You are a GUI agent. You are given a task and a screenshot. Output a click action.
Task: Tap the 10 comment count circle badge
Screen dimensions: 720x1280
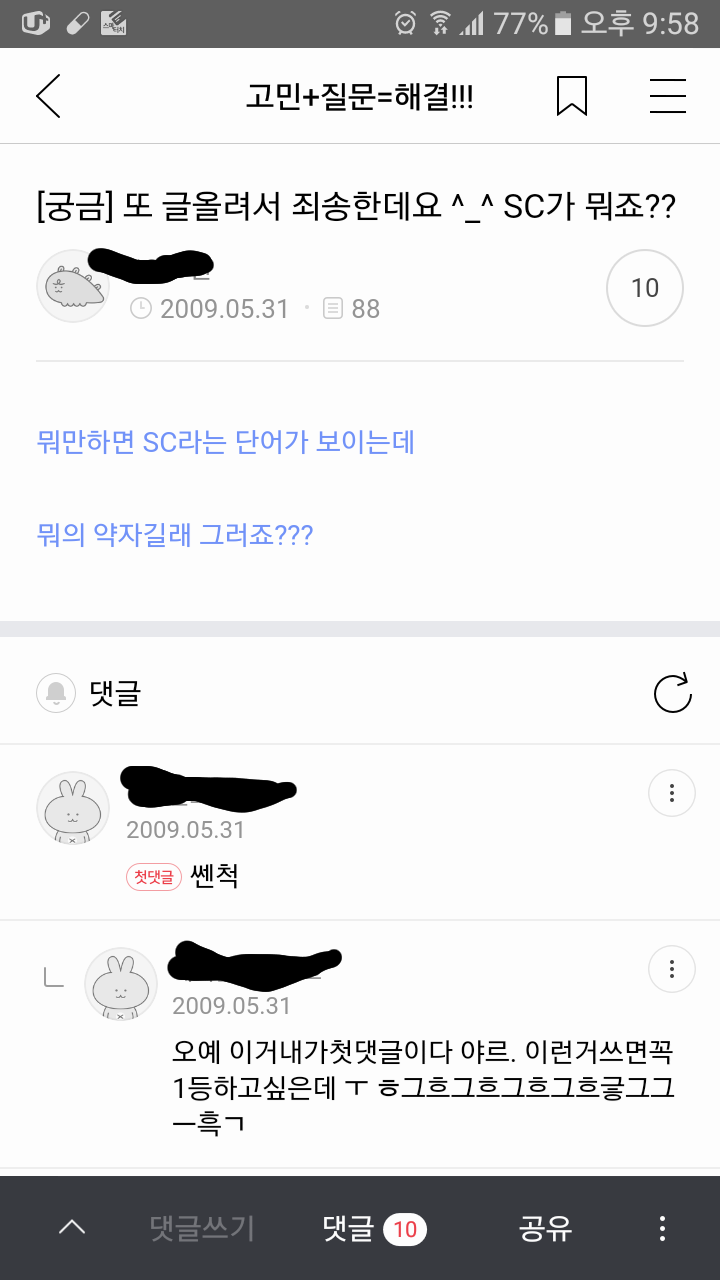point(644,287)
